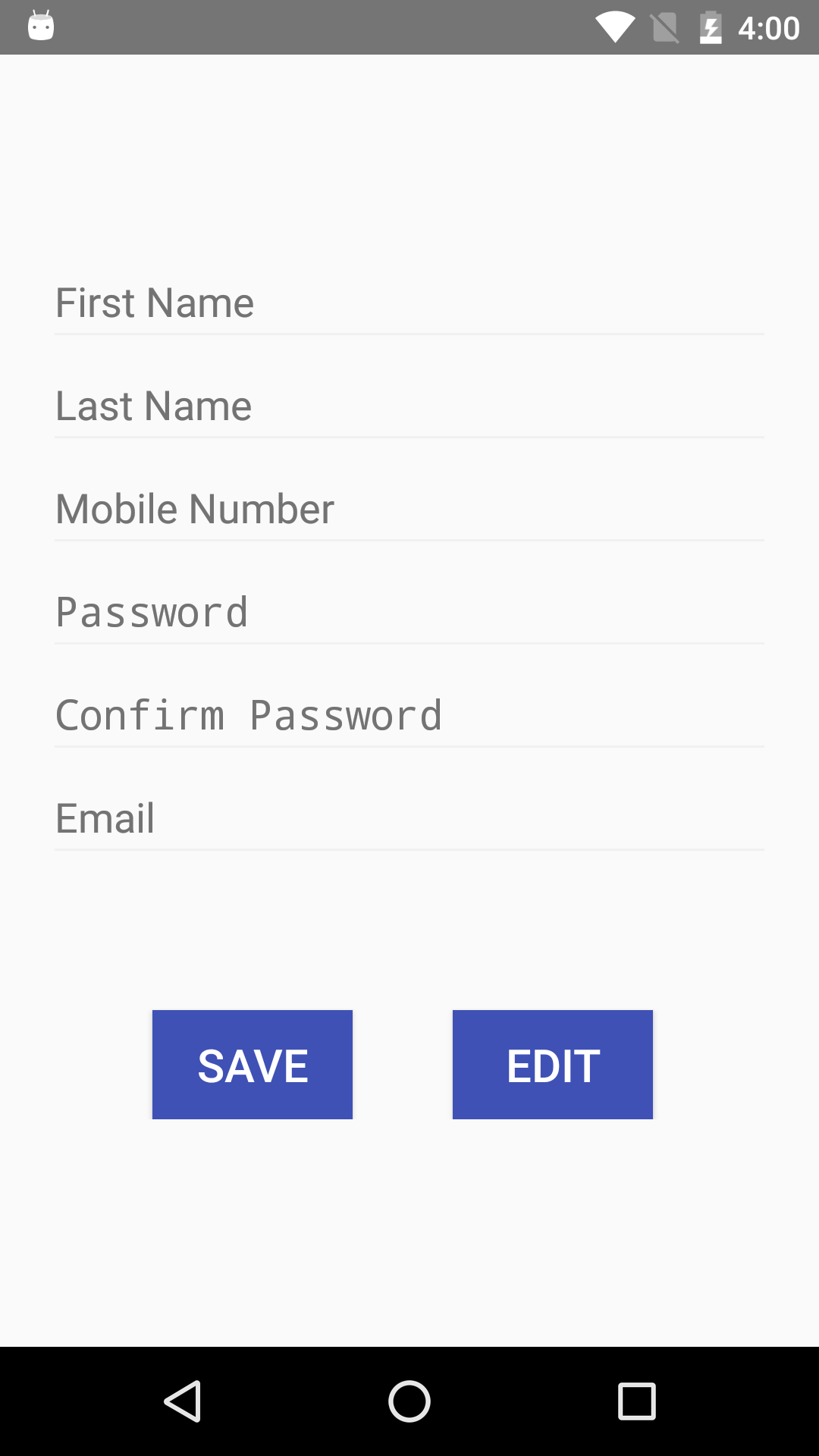Hit the EDIT button

coord(553,1065)
